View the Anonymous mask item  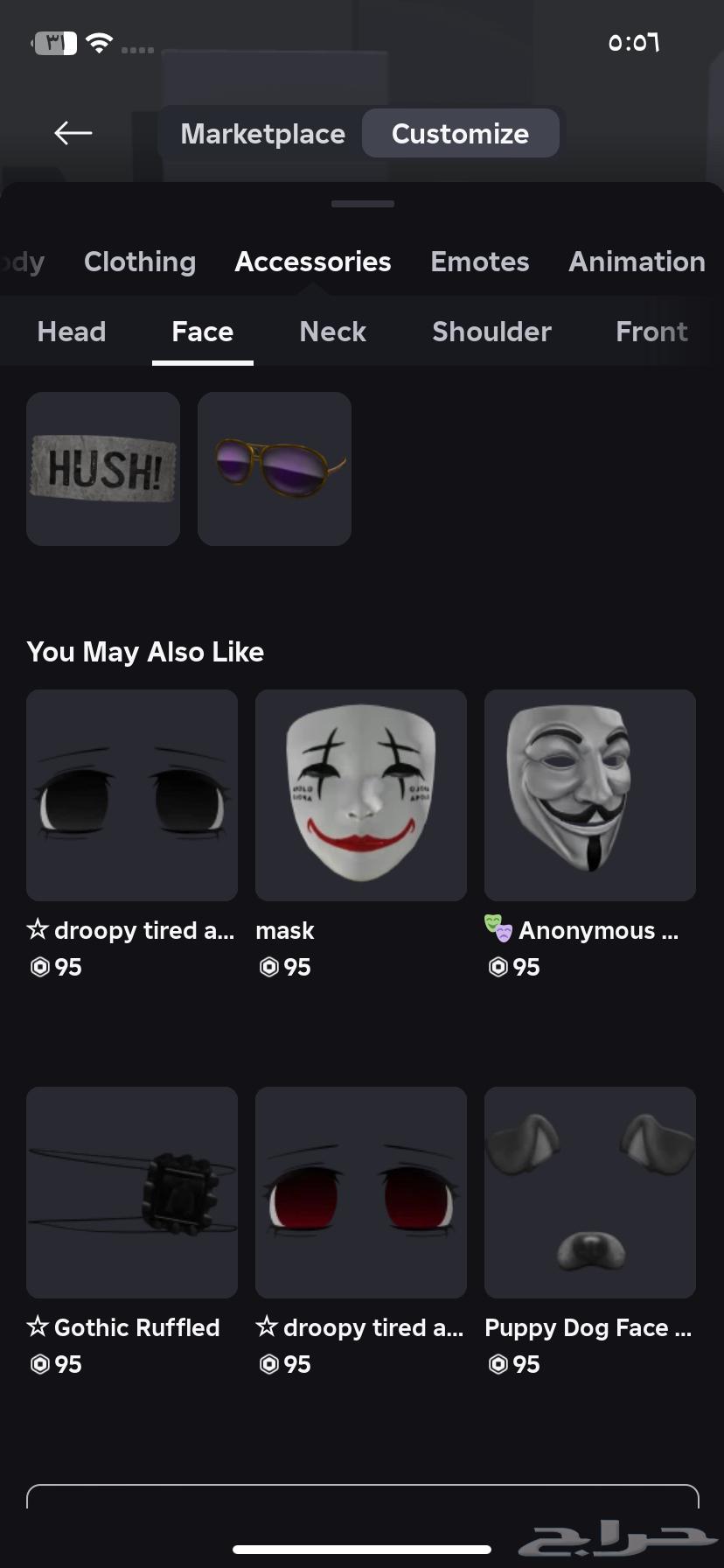pyautogui.click(x=590, y=795)
